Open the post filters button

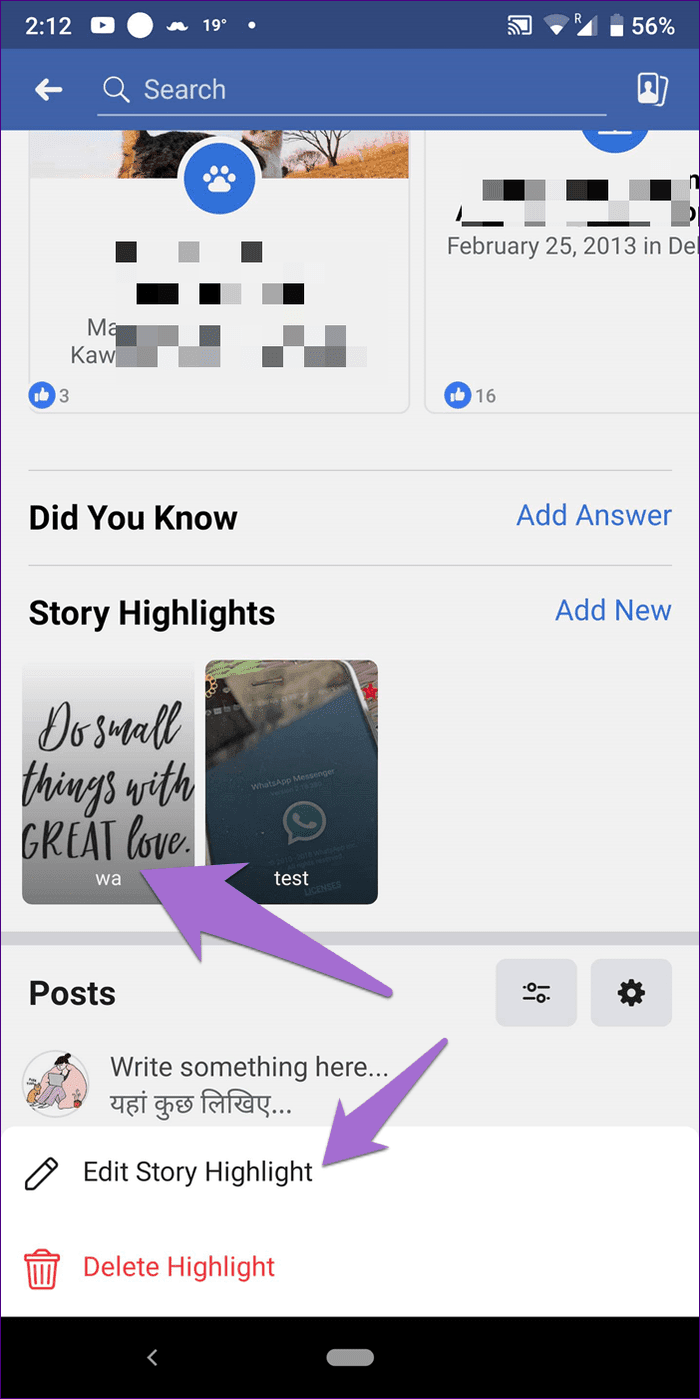[536, 992]
